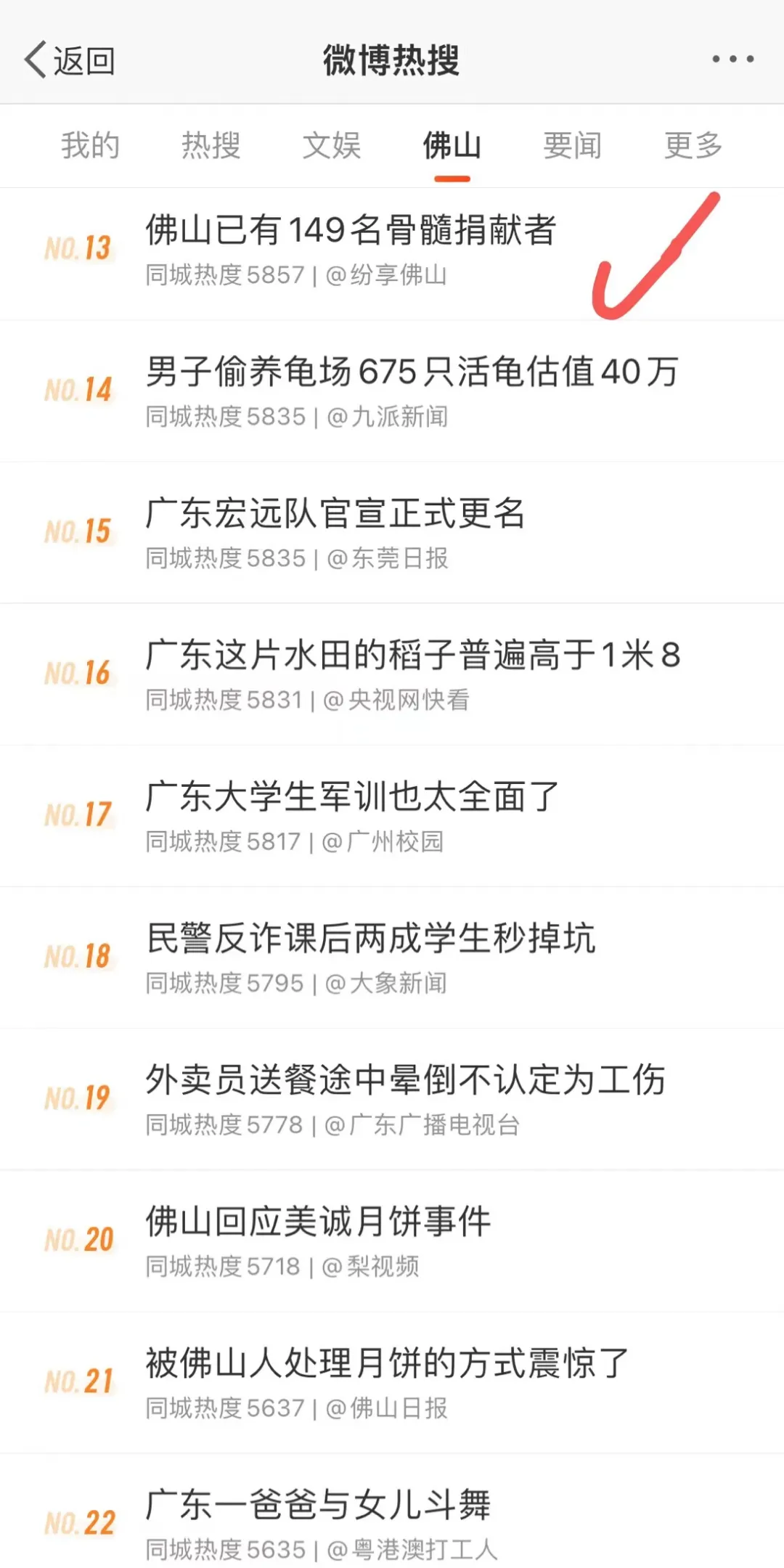Open the stolen turtles topic No.14

pos(412,372)
